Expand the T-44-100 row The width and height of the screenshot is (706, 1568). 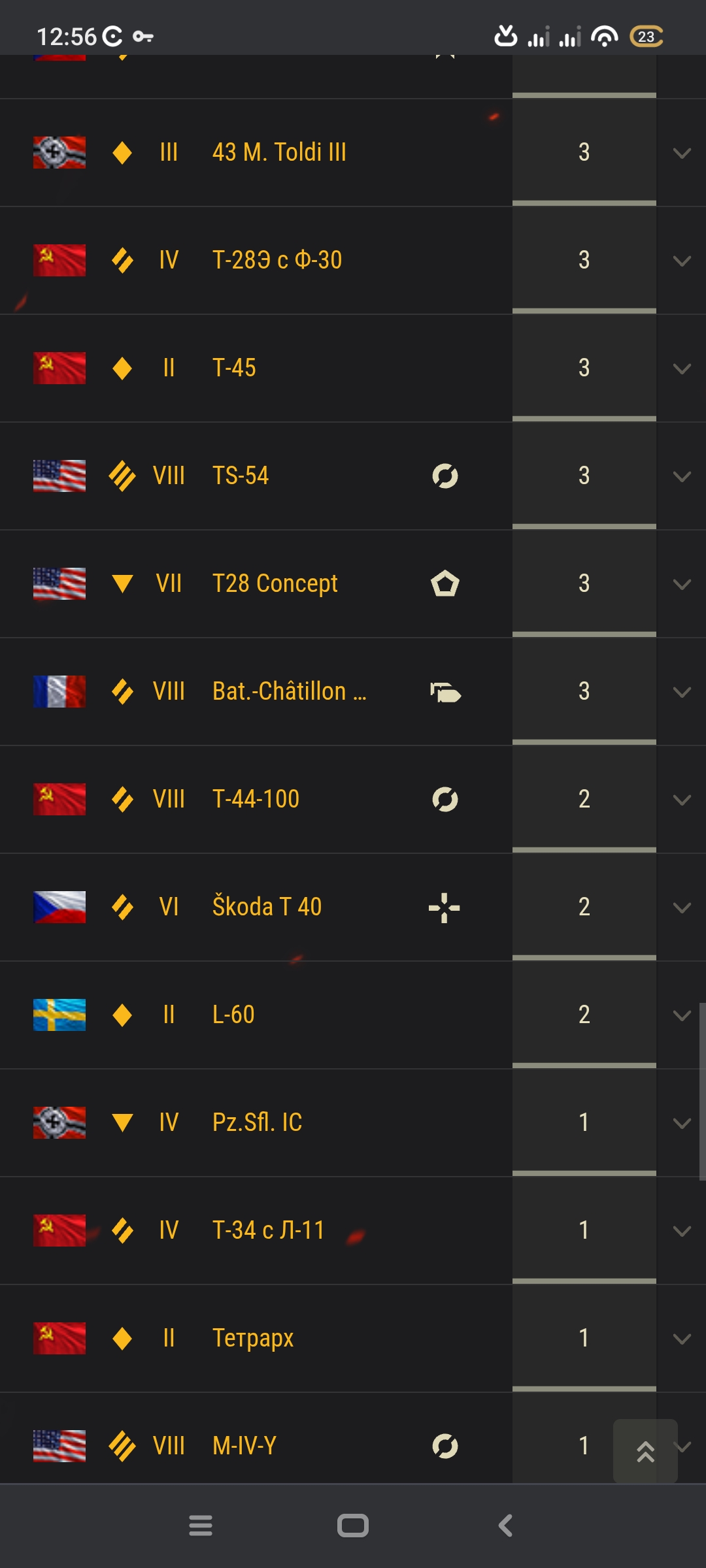[x=682, y=800]
